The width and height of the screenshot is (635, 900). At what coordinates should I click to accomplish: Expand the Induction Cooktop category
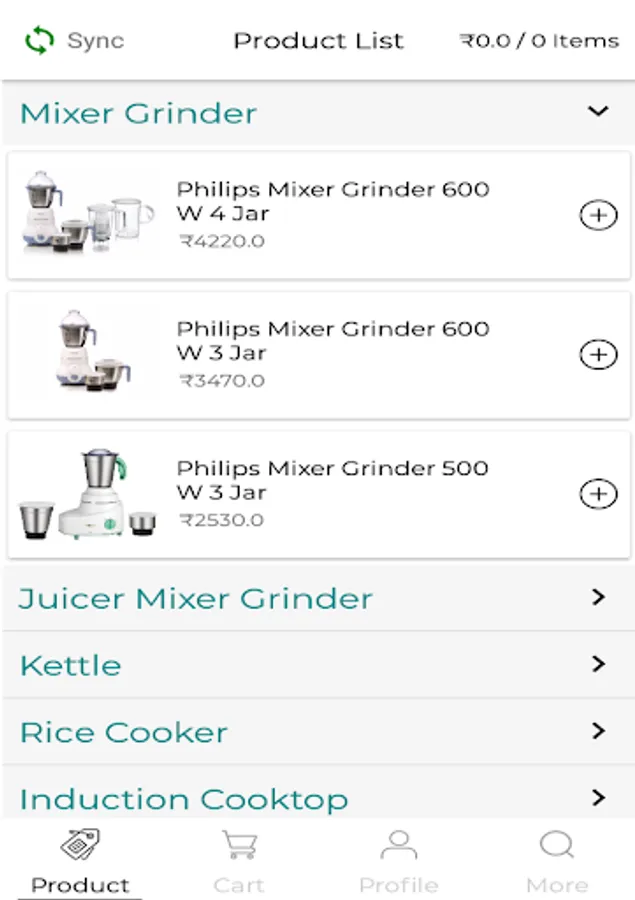click(598, 798)
